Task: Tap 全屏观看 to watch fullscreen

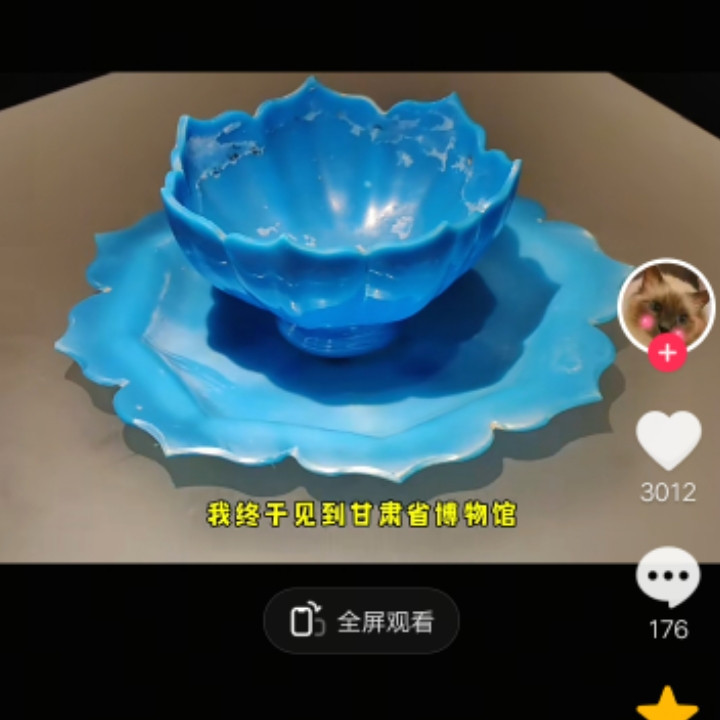Action: (362, 621)
